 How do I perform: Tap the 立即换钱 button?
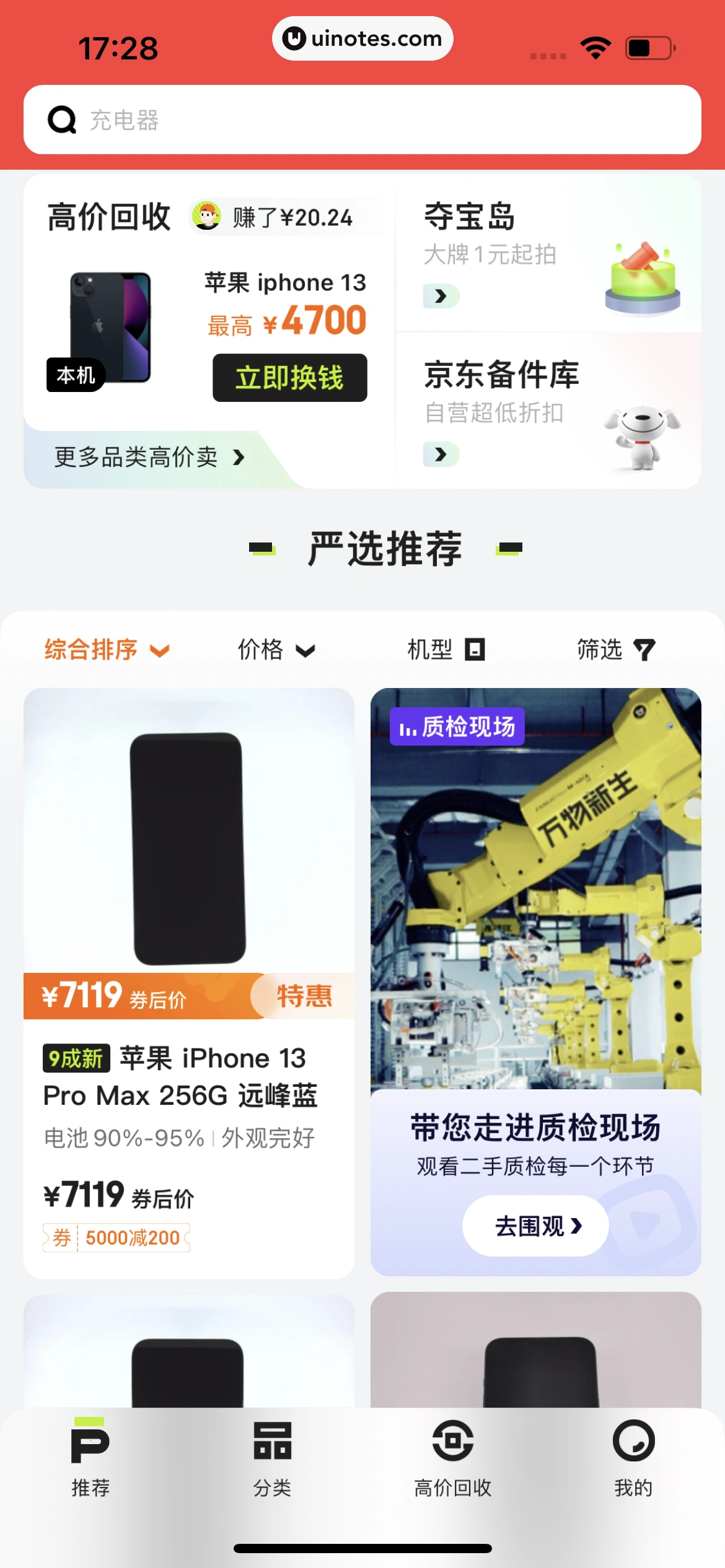[289, 378]
